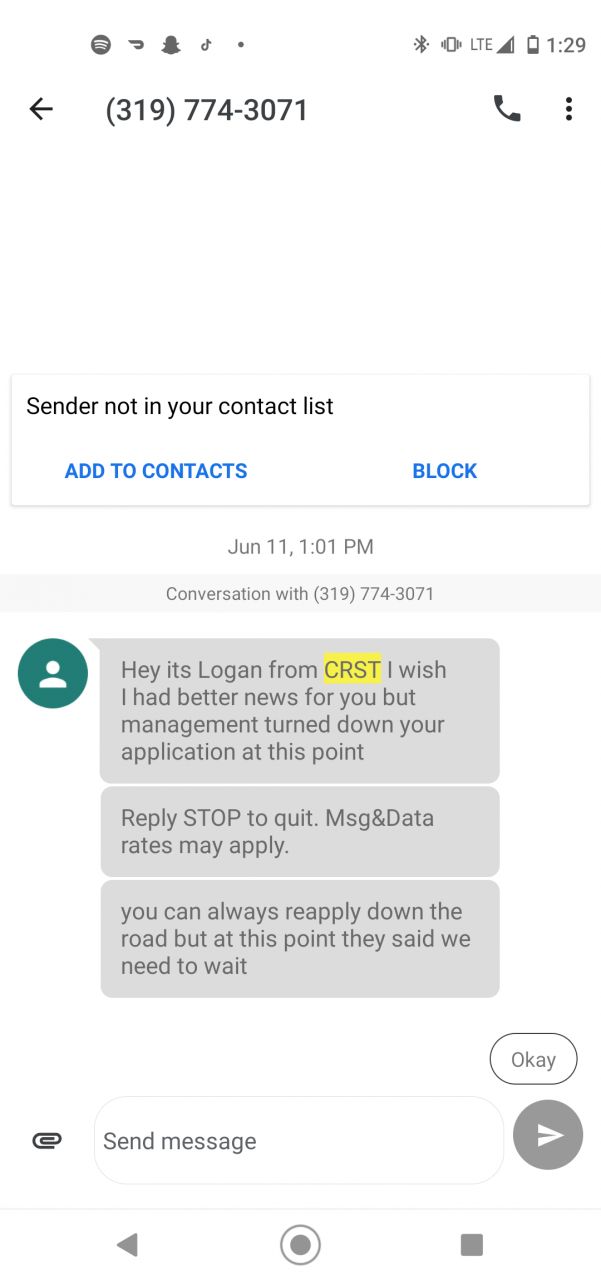Viewport: 601px width, 1280px height.
Task: Block this sender
Action: (x=445, y=471)
